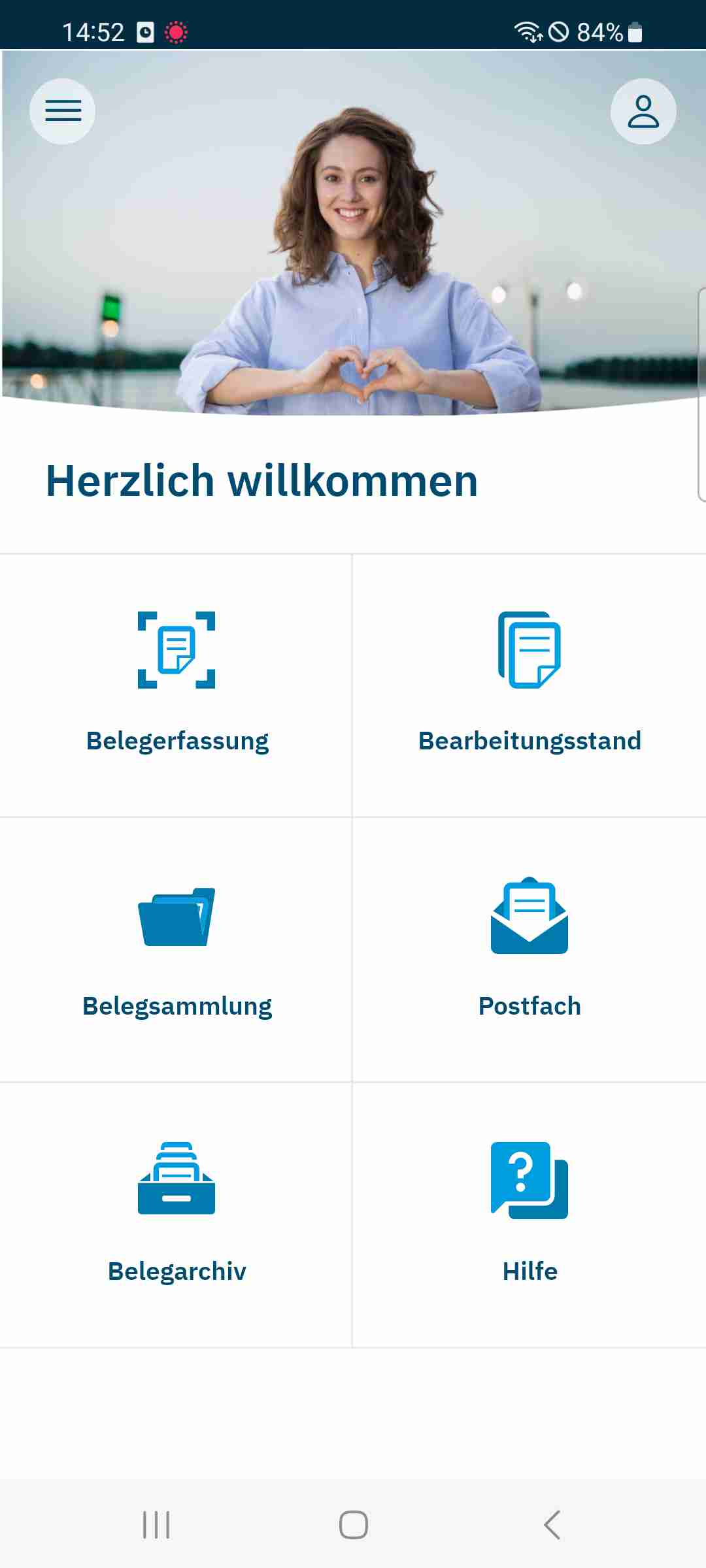Tap the system home button
This screenshot has height=1568, width=706.
pos(353,1525)
